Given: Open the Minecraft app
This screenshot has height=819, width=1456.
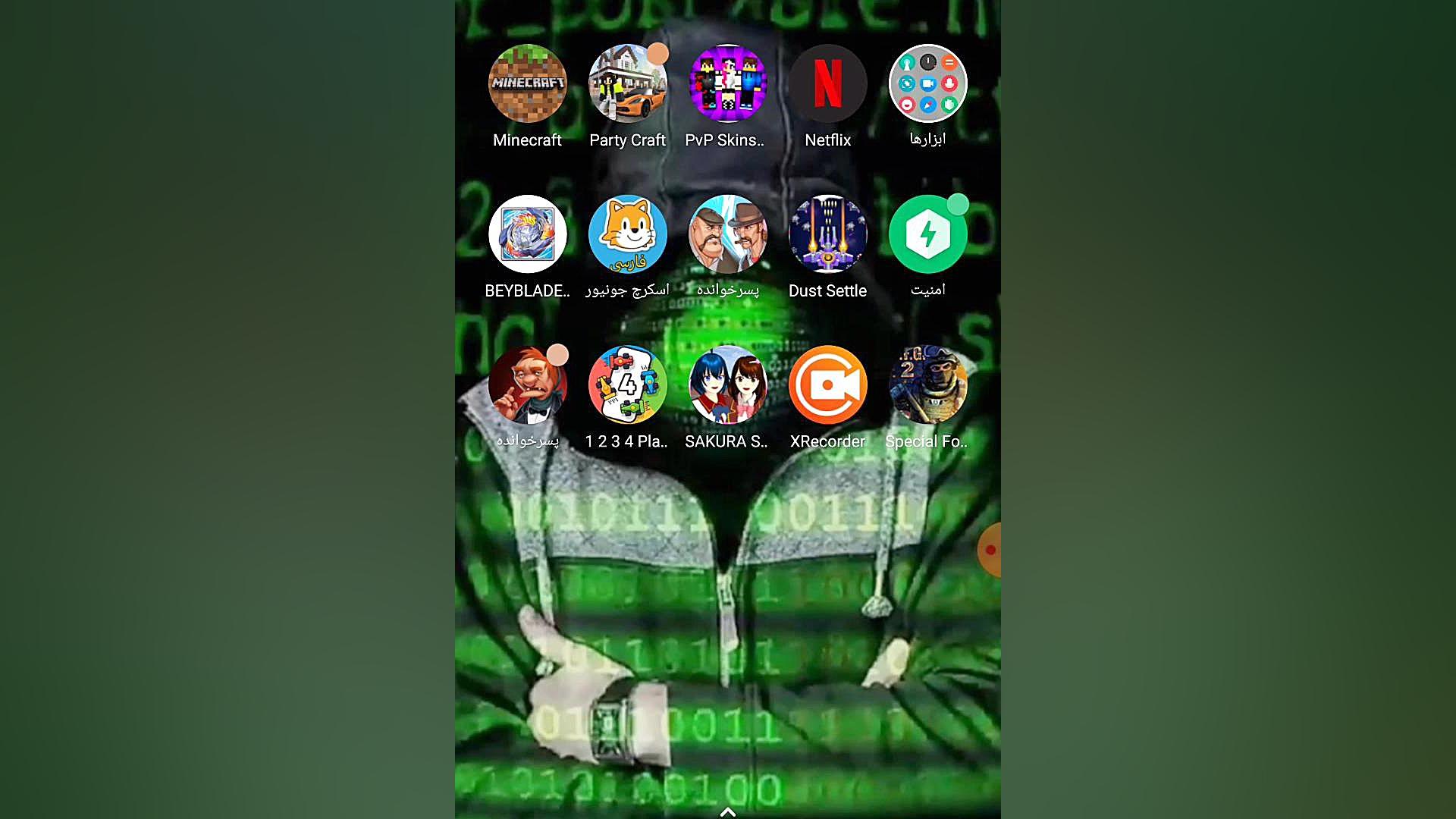Looking at the screenshot, I should pyautogui.click(x=527, y=83).
